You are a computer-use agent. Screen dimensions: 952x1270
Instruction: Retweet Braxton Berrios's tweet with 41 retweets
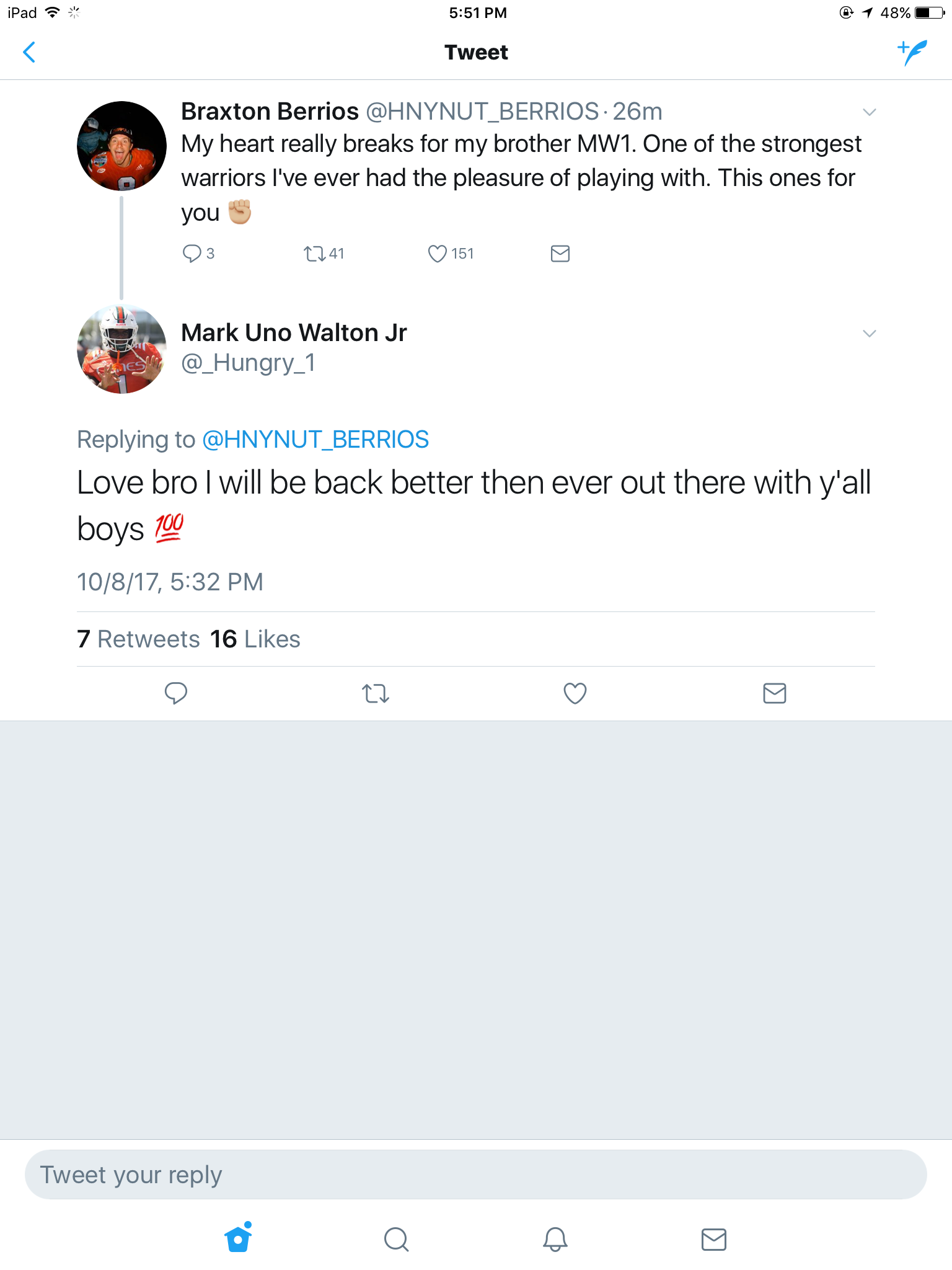(x=315, y=254)
